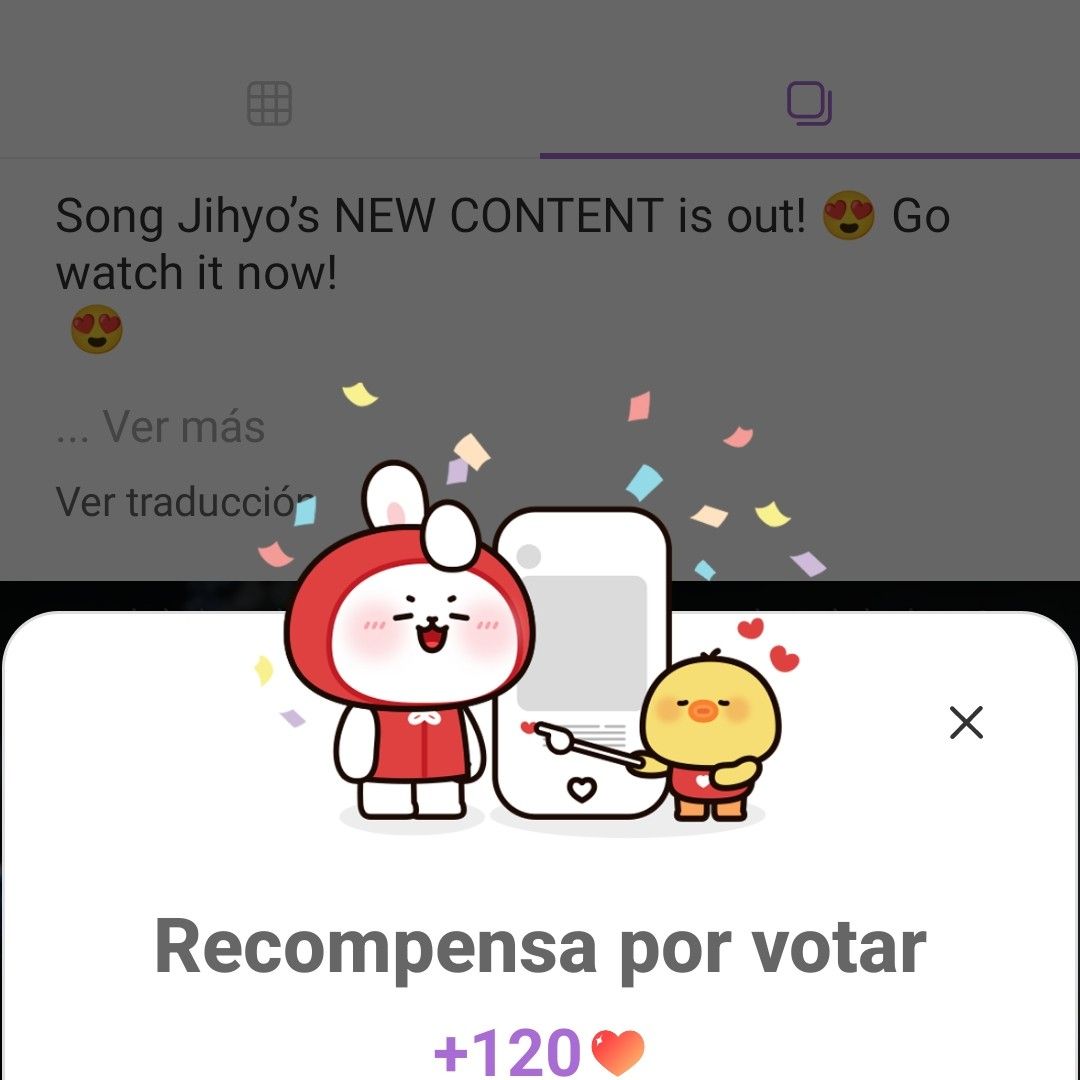Close the Recompensa por votar popup
The image size is (1080, 1080).
coord(966,722)
